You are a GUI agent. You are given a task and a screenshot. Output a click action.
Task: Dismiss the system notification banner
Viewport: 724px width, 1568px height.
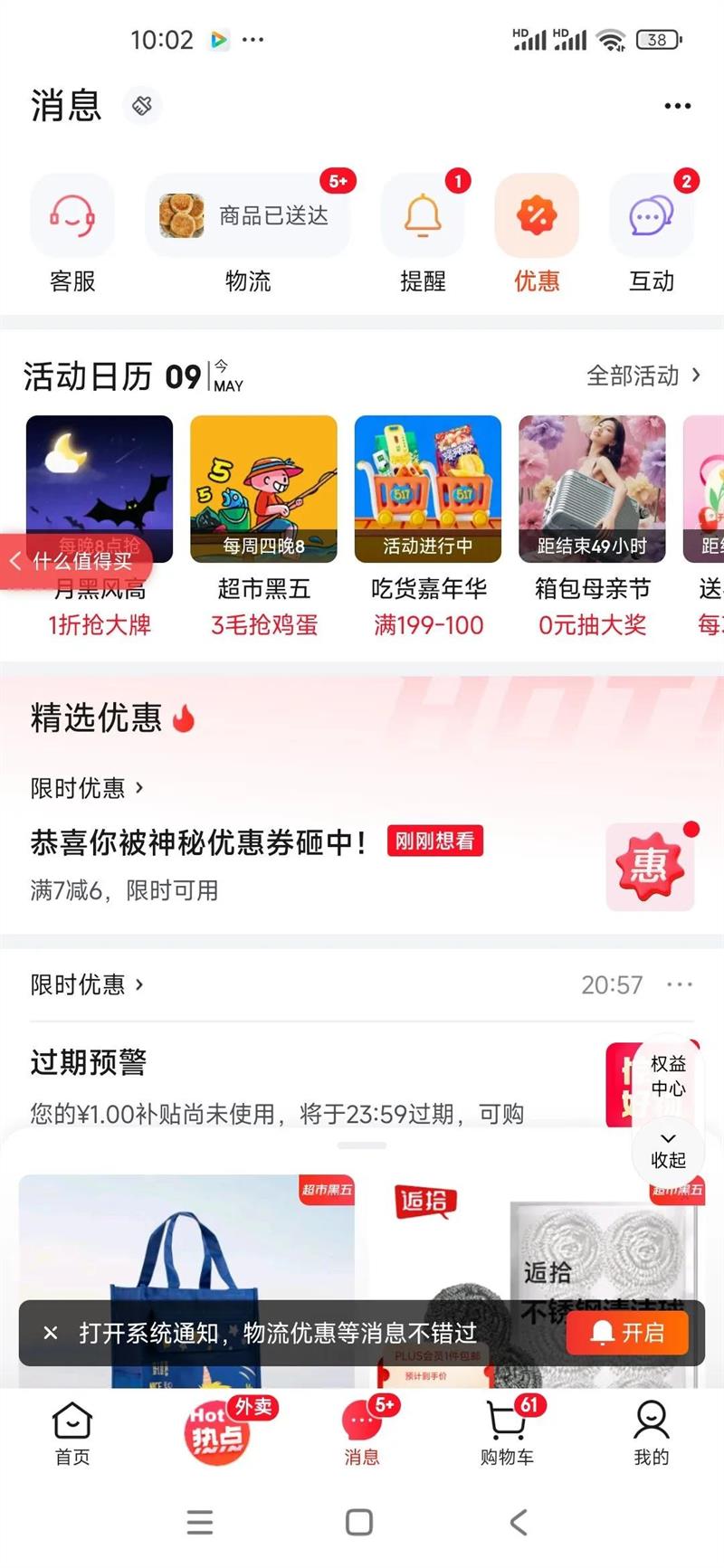(51, 1333)
